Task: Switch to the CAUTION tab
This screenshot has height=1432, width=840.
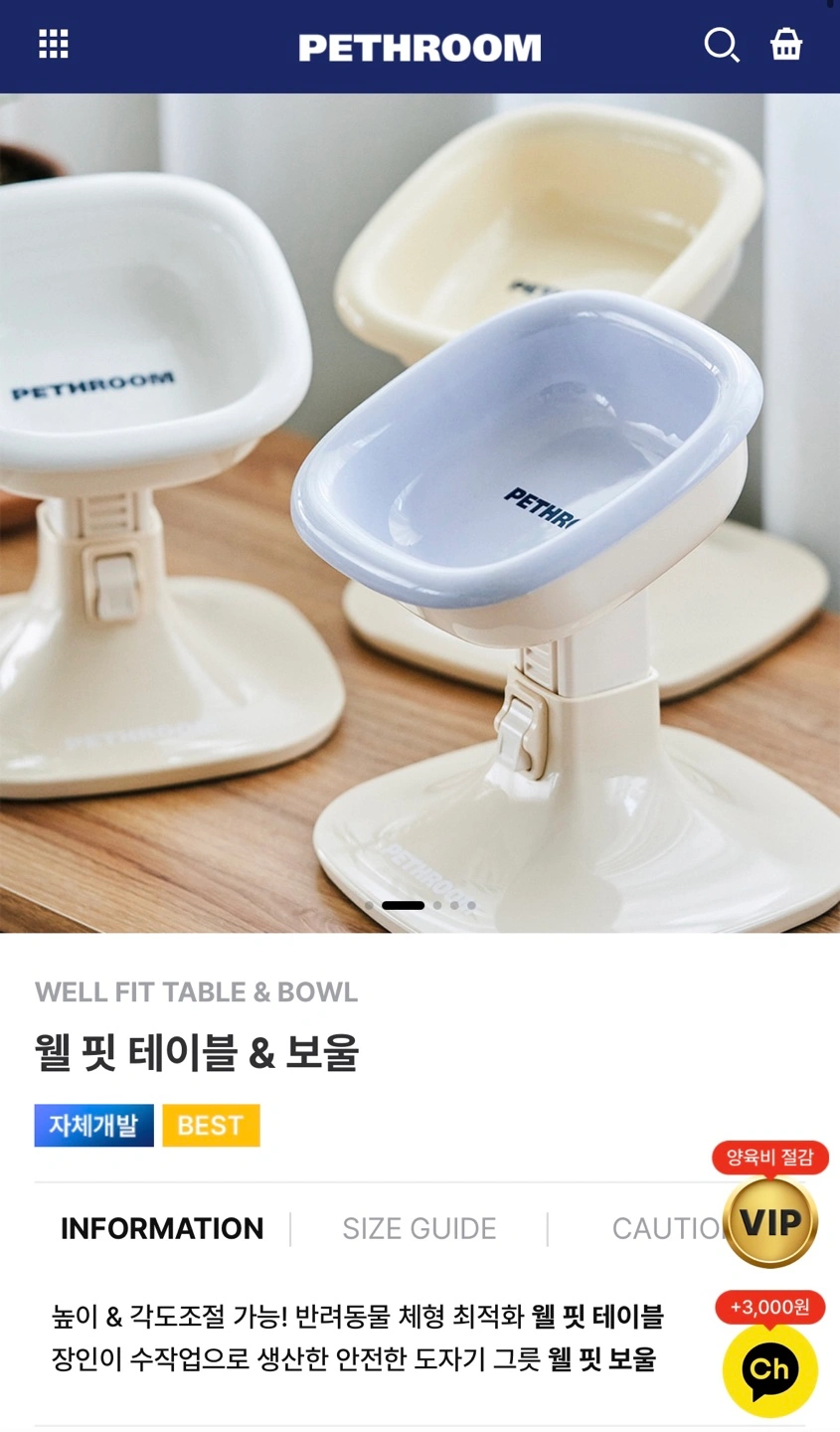Action: [x=661, y=1229]
